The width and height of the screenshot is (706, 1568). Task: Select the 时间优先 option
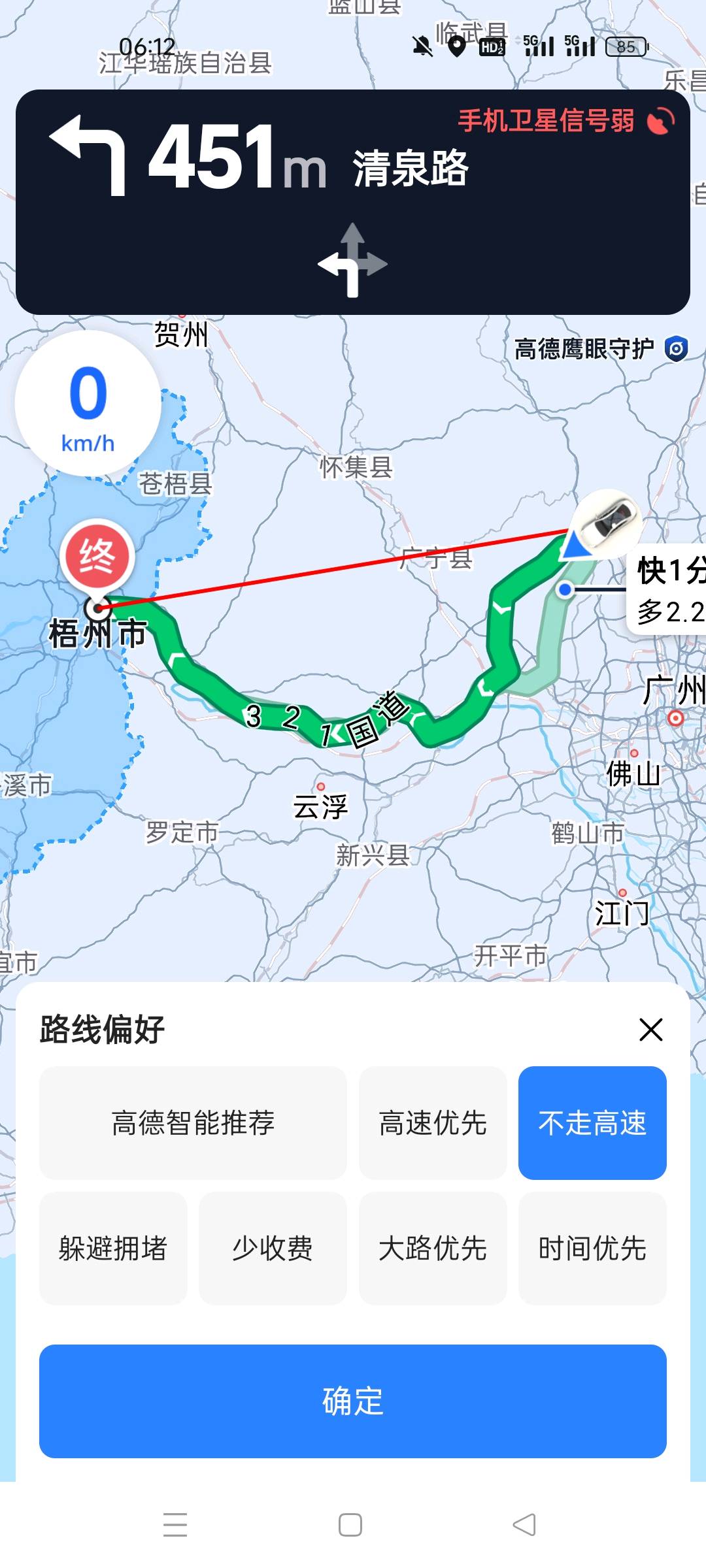(592, 1249)
